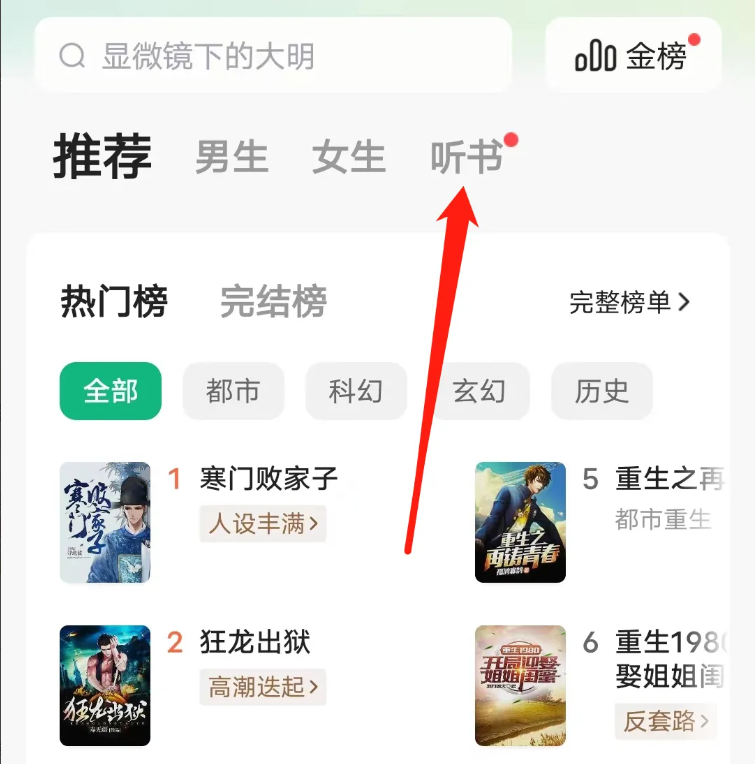Switch to the 推荐 tab
Screen dimensions: 755x764
tap(102, 157)
